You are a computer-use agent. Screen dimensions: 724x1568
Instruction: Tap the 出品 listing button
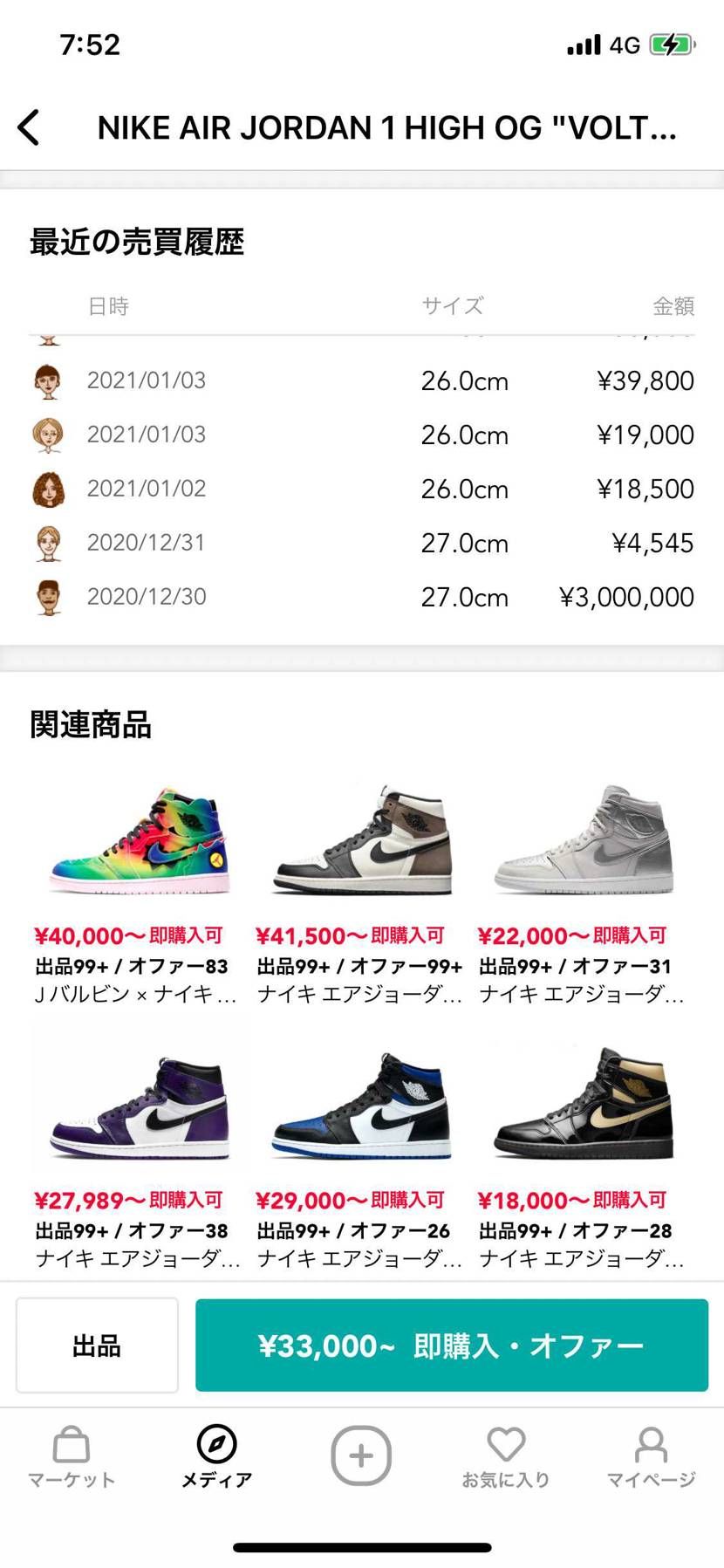pyautogui.click(x=96, y=1345)
